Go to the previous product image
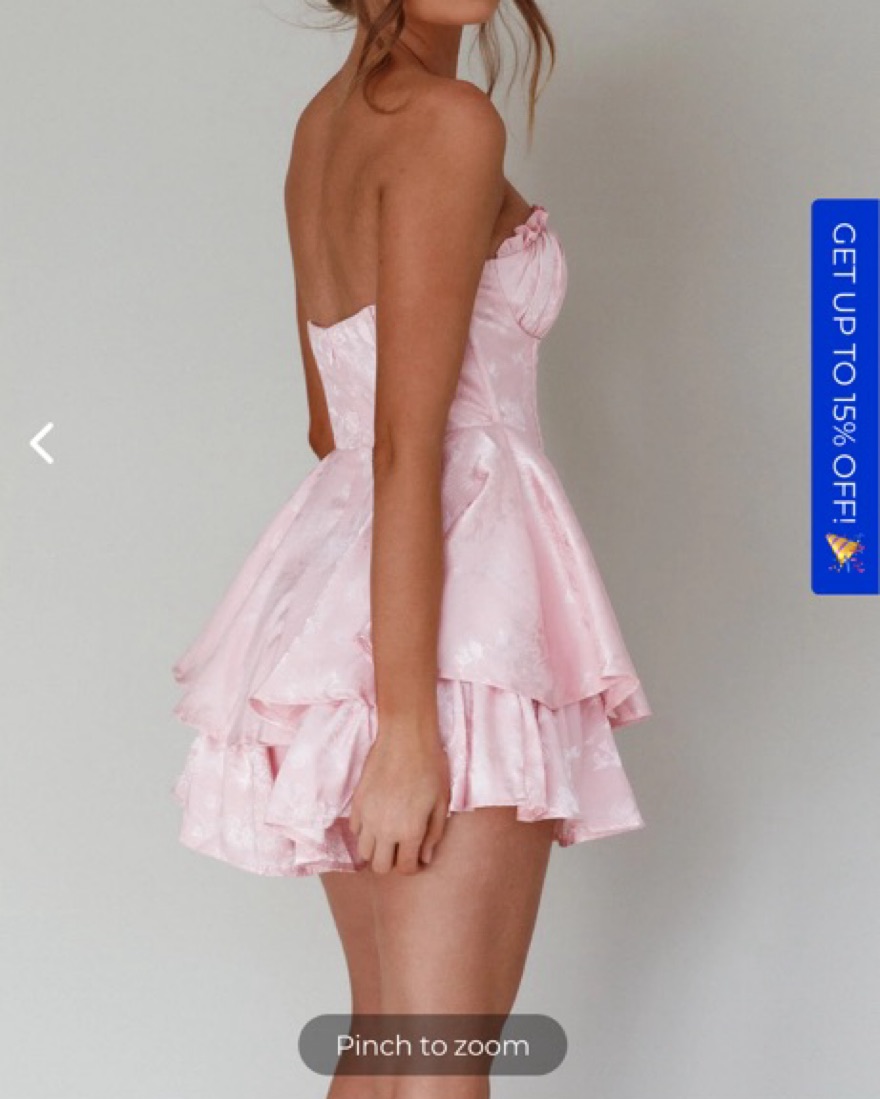Image resolution: width=880 pixels, height=1099 pixels. point(42,443)
